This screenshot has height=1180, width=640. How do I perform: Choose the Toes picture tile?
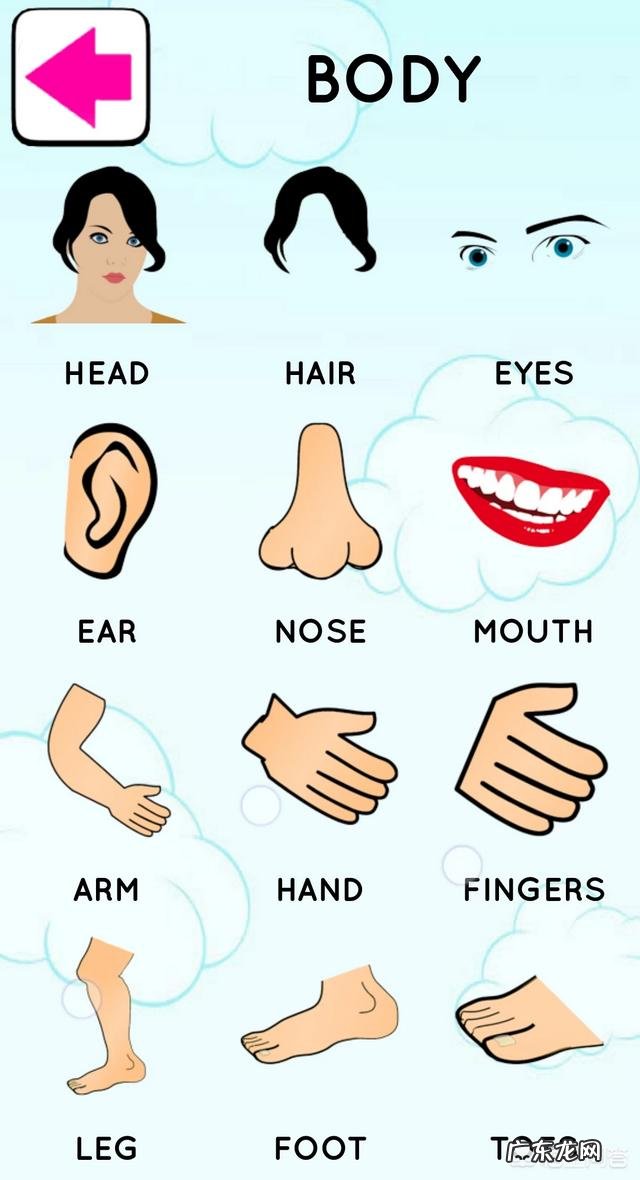tap(532, 1022)
